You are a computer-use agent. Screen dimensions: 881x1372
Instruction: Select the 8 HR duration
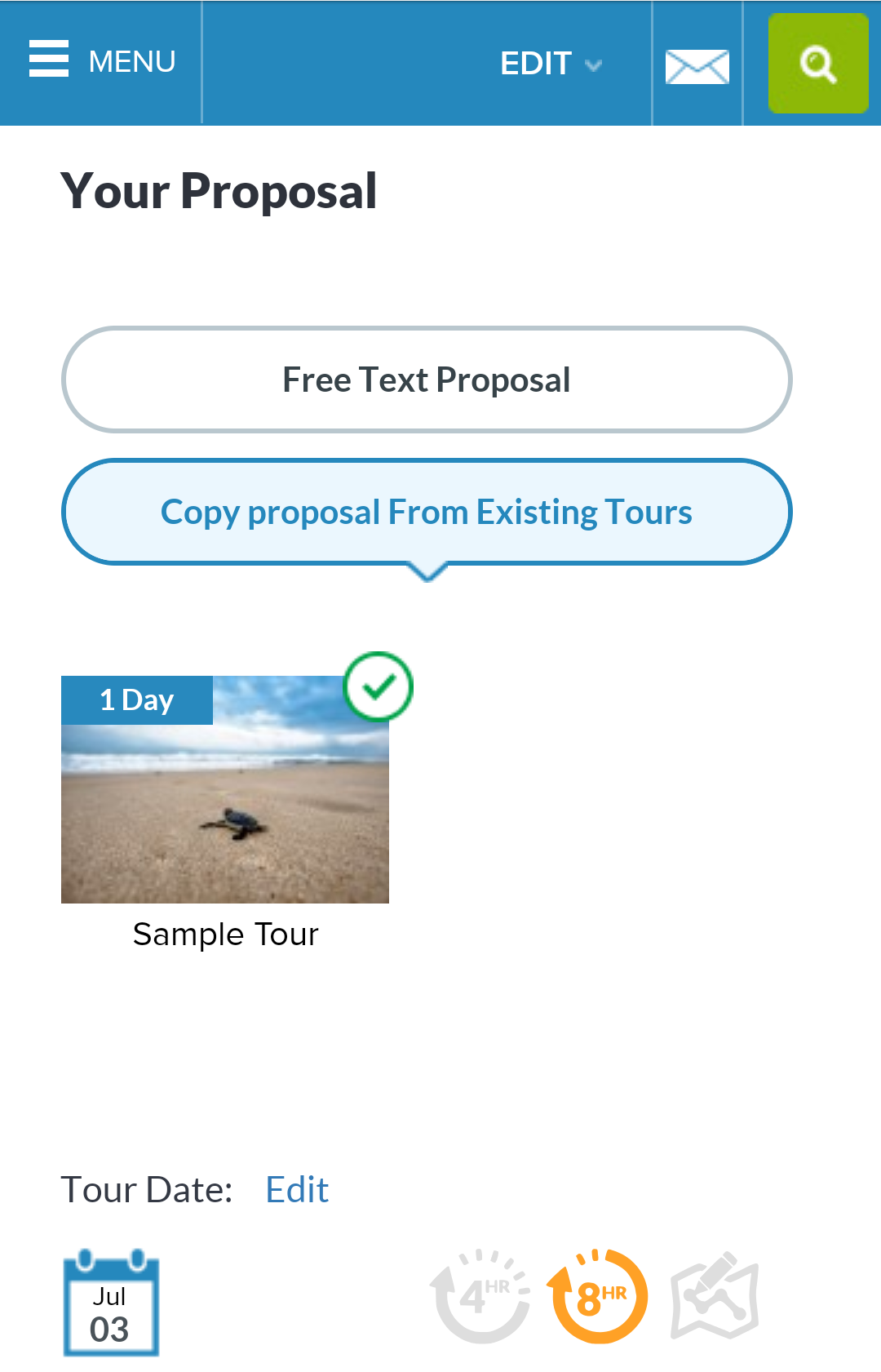pyautogui.click(x=598, y=1296)
